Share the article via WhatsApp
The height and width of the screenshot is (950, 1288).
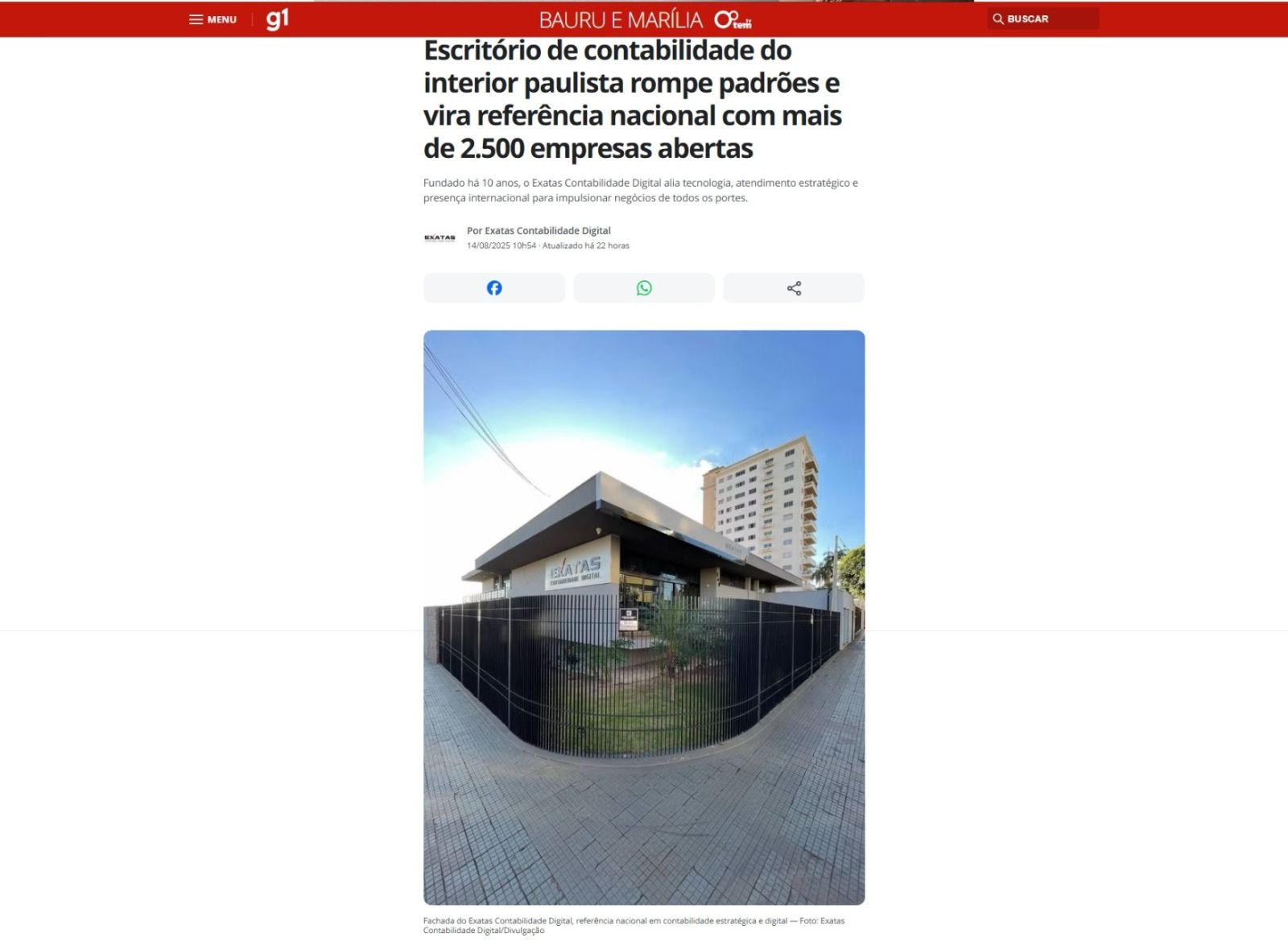point(644,288)
